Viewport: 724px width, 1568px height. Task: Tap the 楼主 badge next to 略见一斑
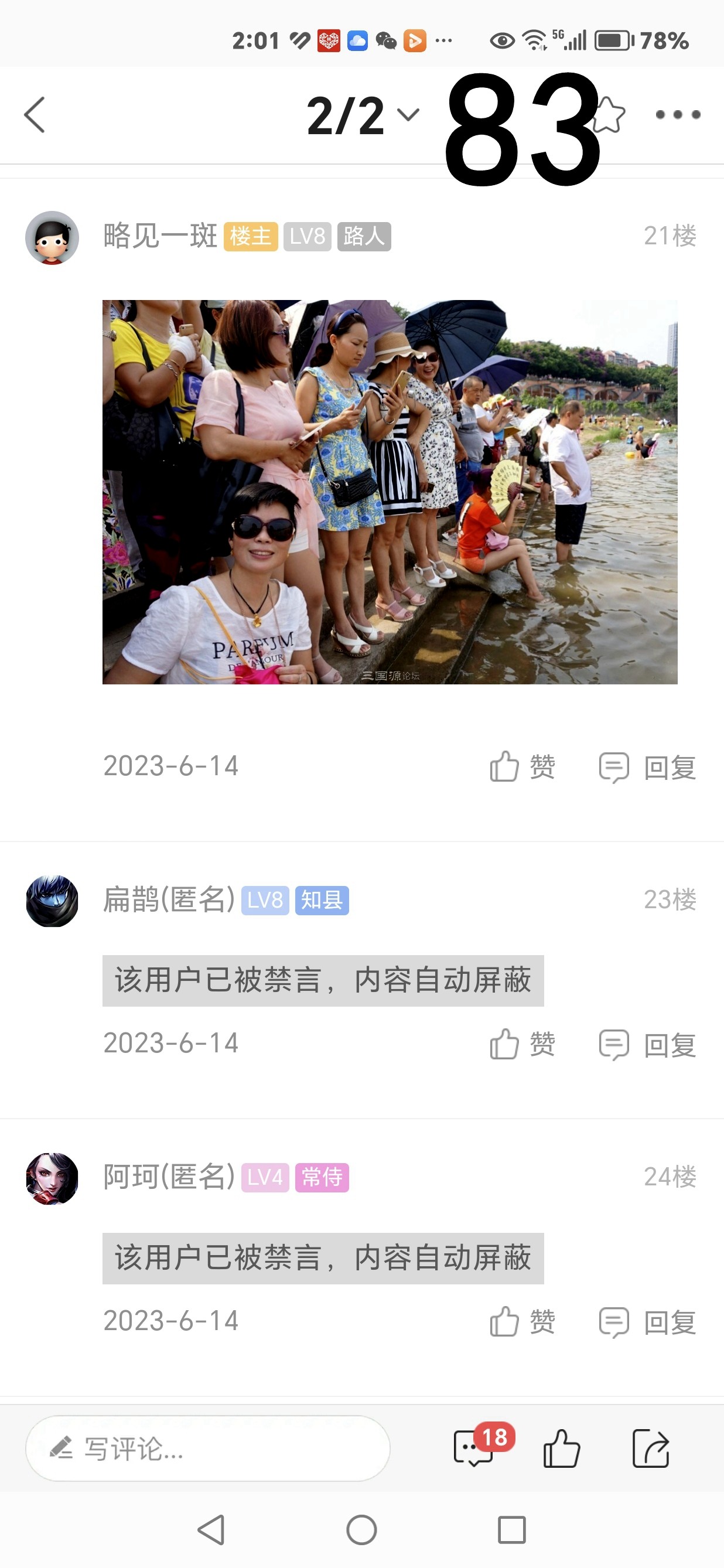pos(253,237)
